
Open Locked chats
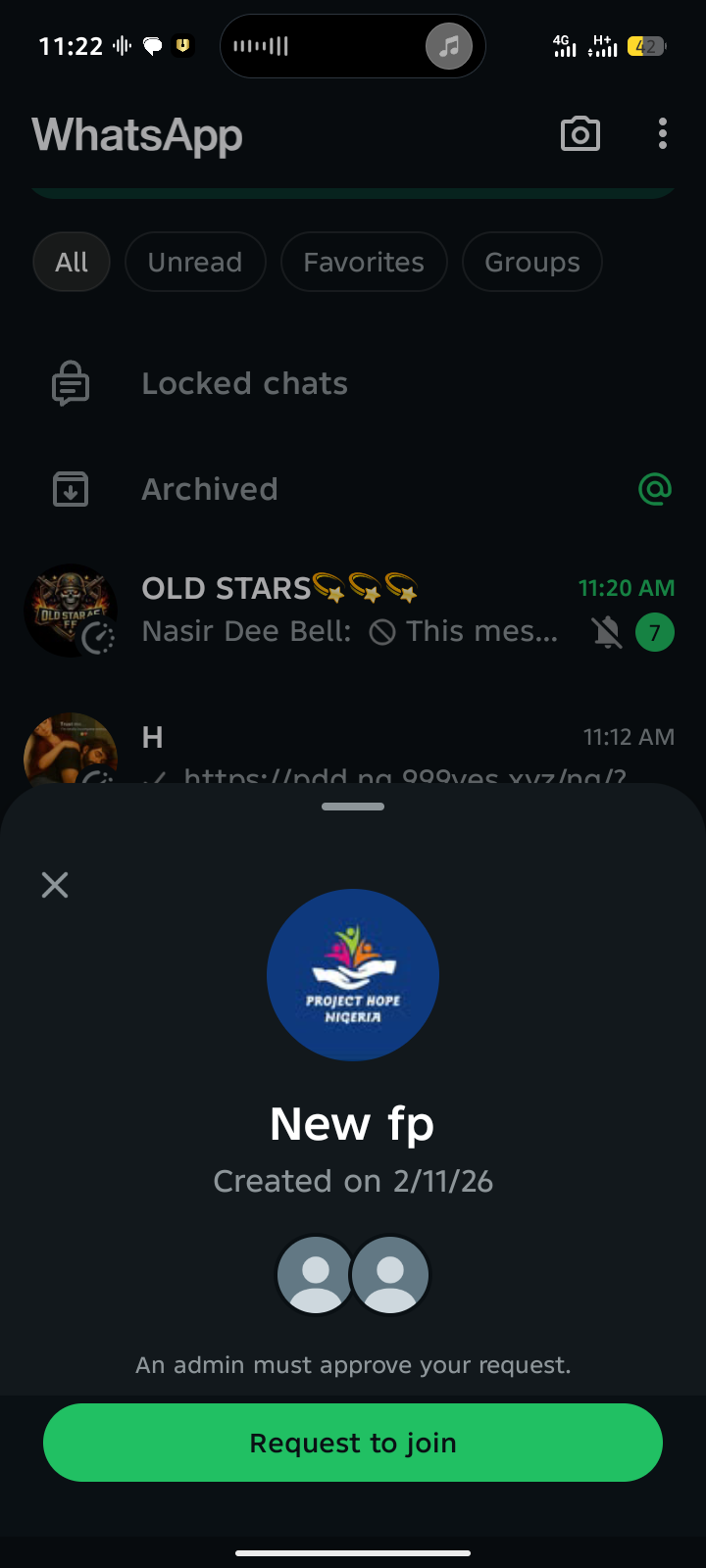coord(245,383)
